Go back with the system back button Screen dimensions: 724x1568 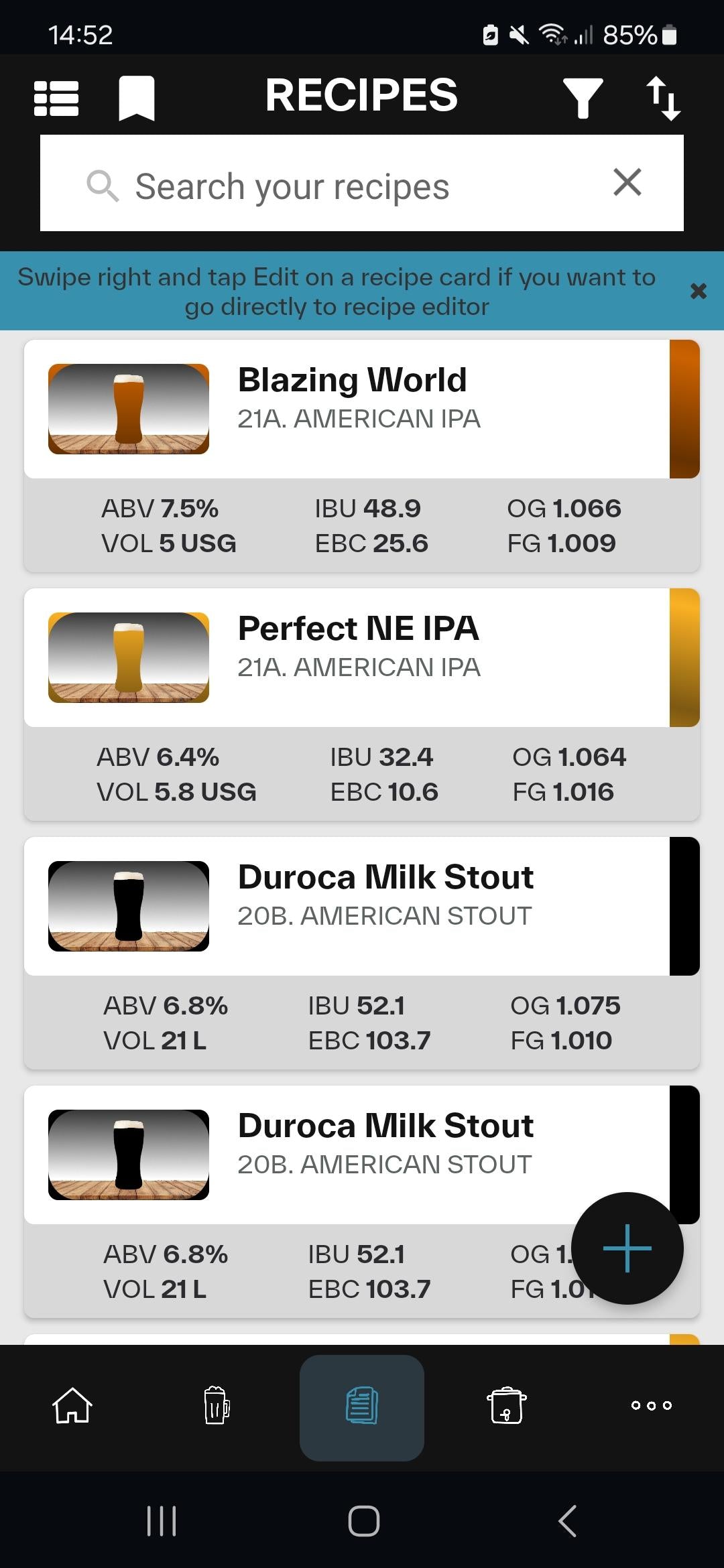tap(567, 1520)
